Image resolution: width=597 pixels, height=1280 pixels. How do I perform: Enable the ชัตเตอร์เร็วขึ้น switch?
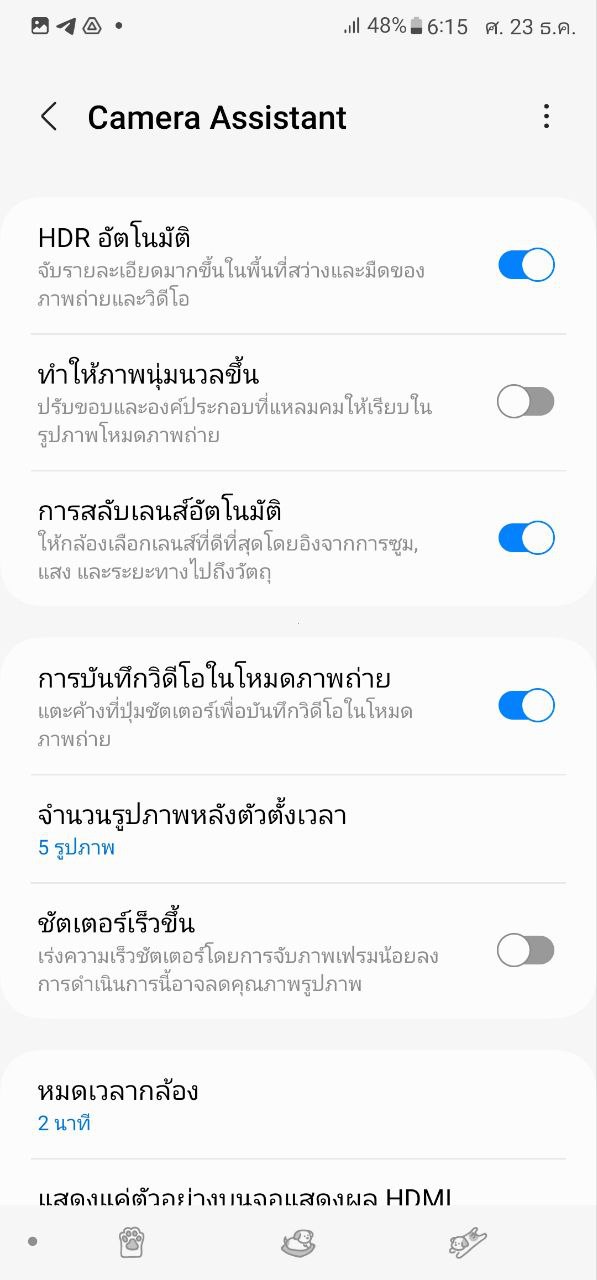click(x=526, y=950)
